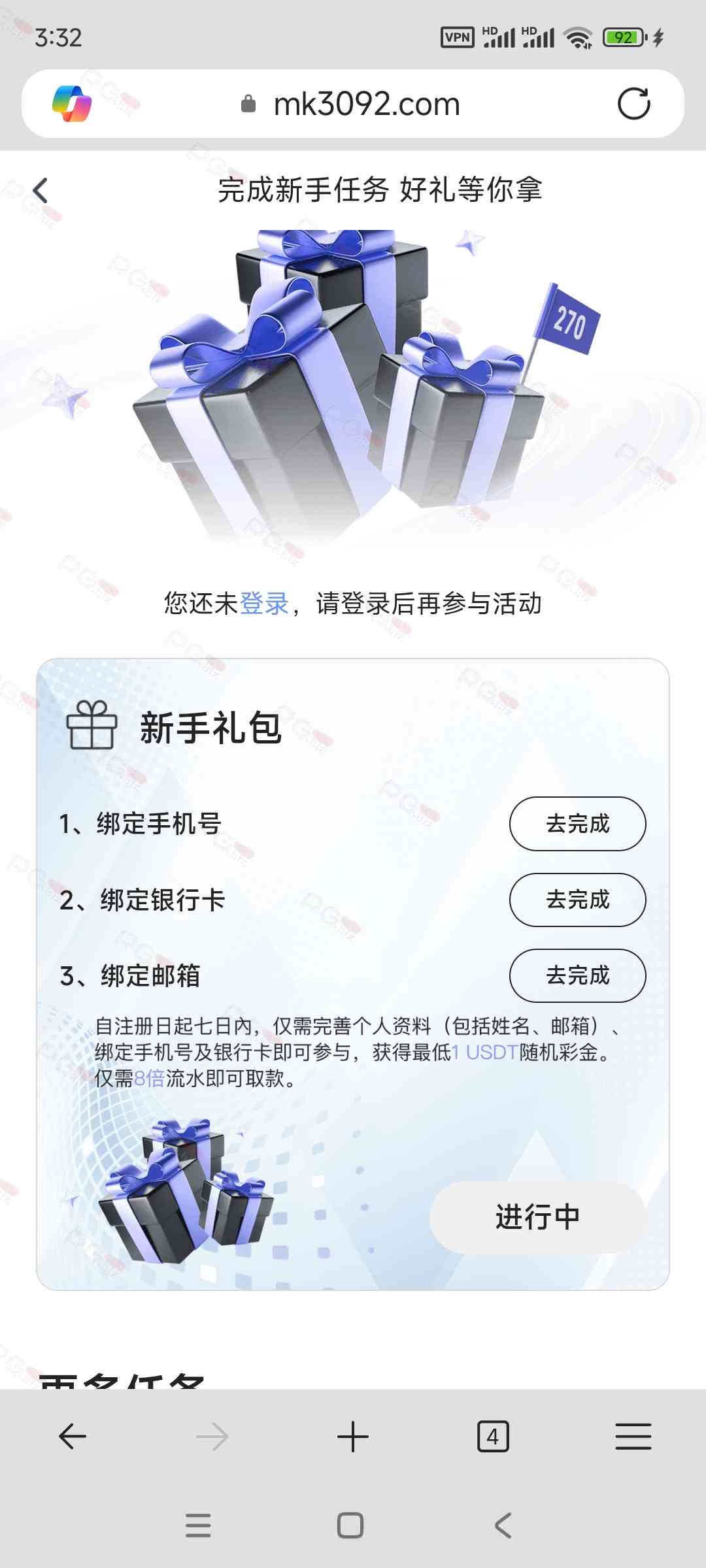Reload the page in the address bar
Image resolution: width=706 pixels, height=1568 pixels.
tap(633, 104)
